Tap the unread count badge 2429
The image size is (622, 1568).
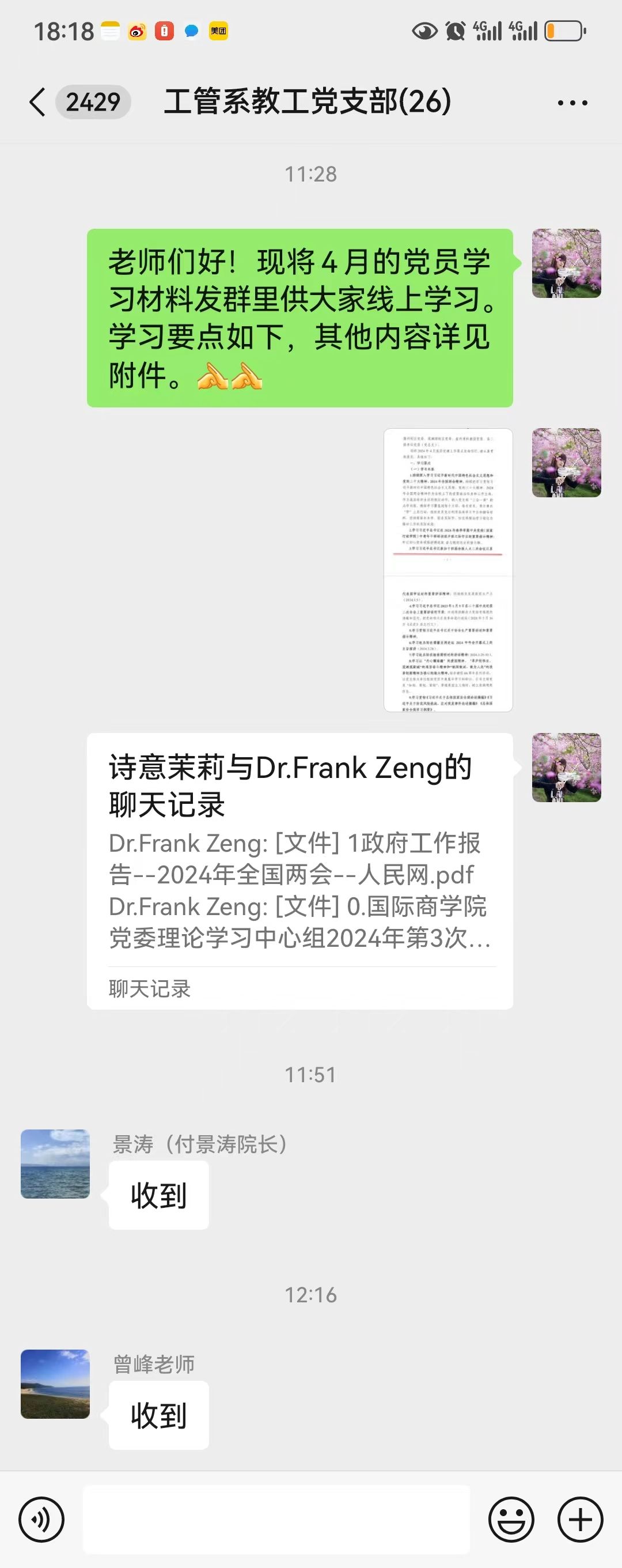tap(93, 101)
